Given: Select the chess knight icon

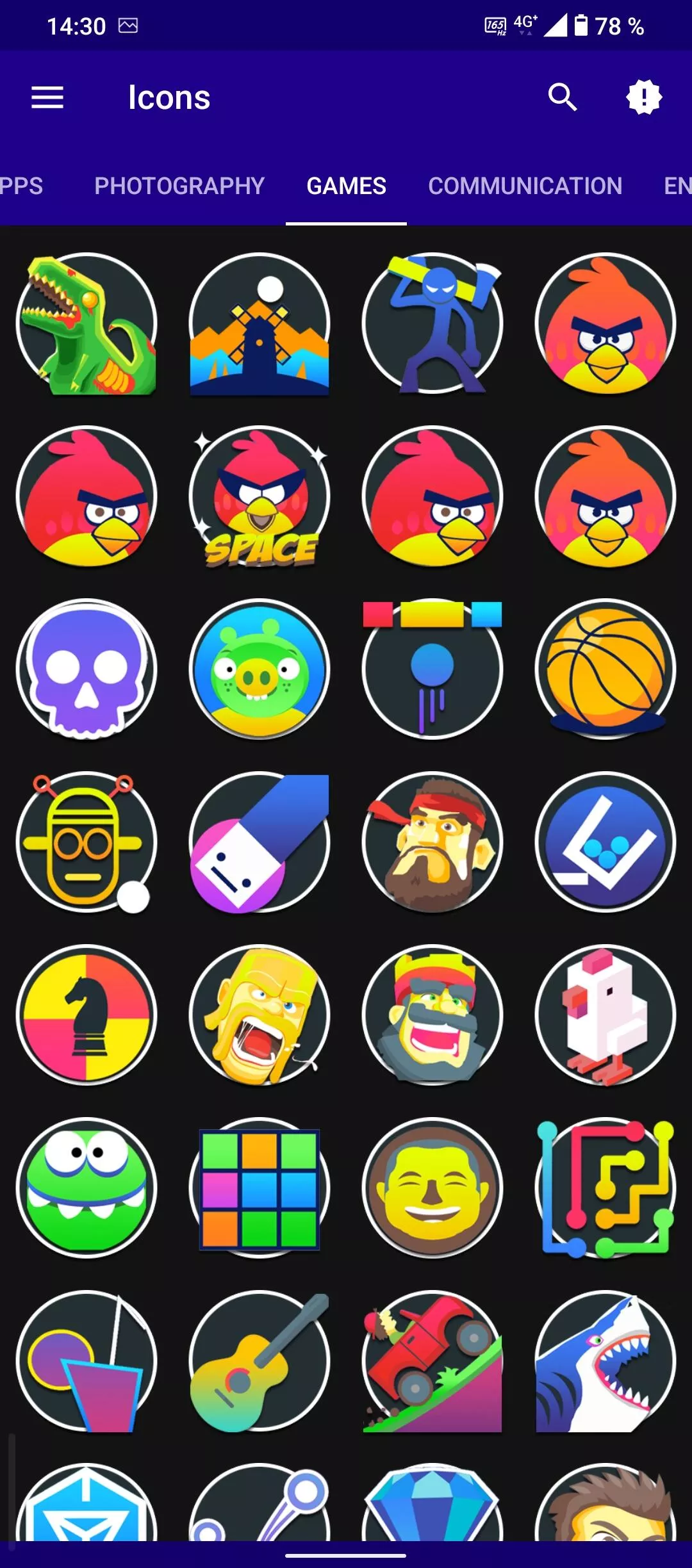Looking at the screenshot, I should (86, 1015).
